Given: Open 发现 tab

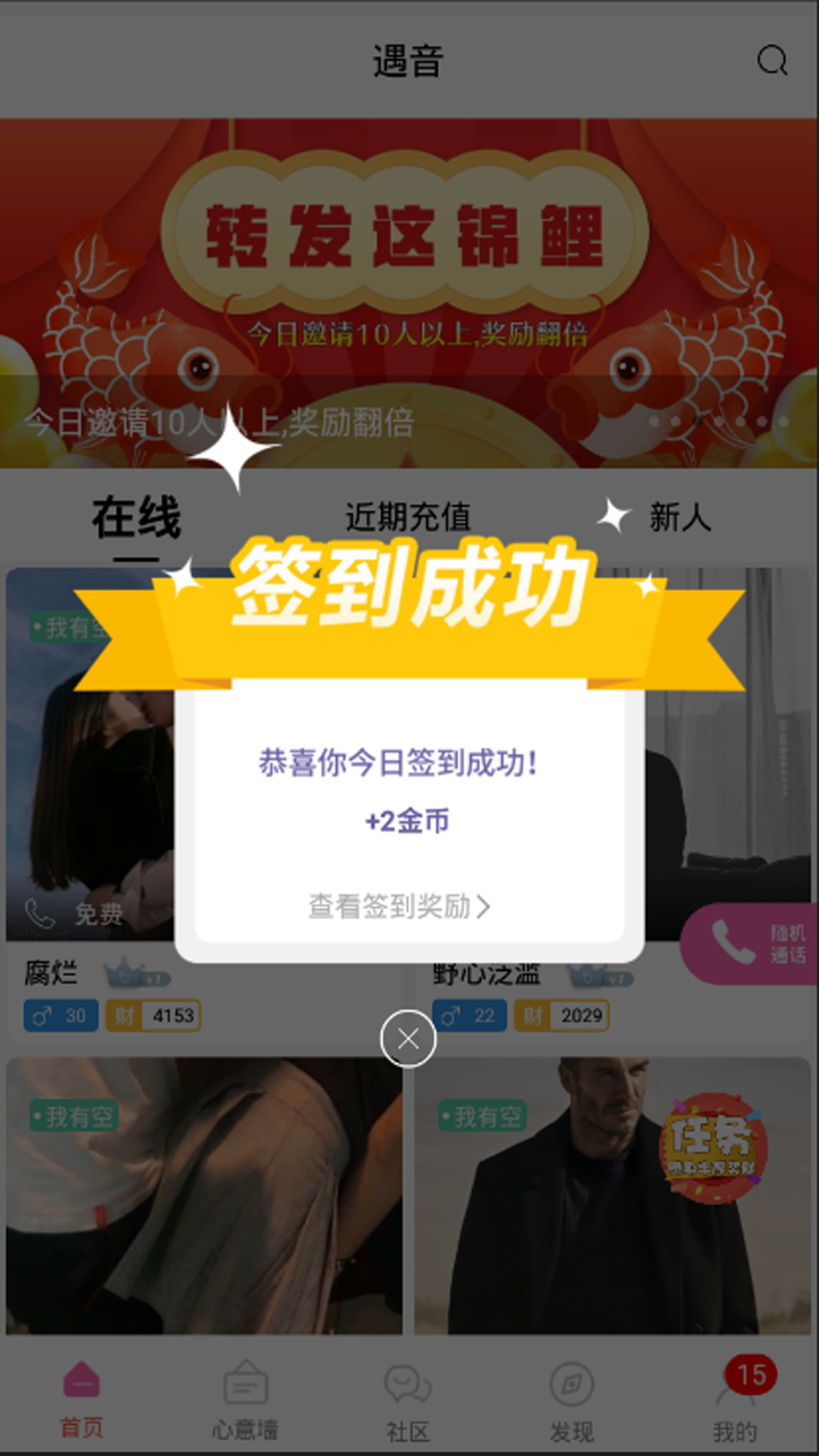Looking at the screenshot, I should click(572, 1400).
